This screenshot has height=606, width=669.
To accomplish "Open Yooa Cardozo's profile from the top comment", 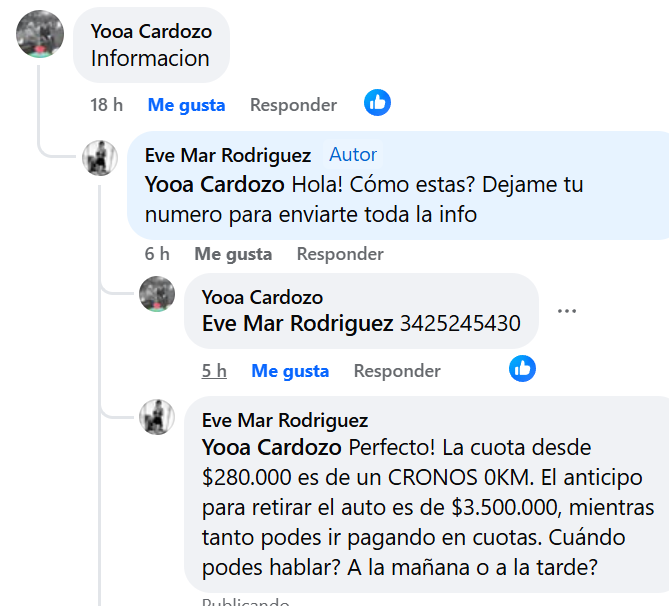I will pyautogui.click(x=150, y=32).
